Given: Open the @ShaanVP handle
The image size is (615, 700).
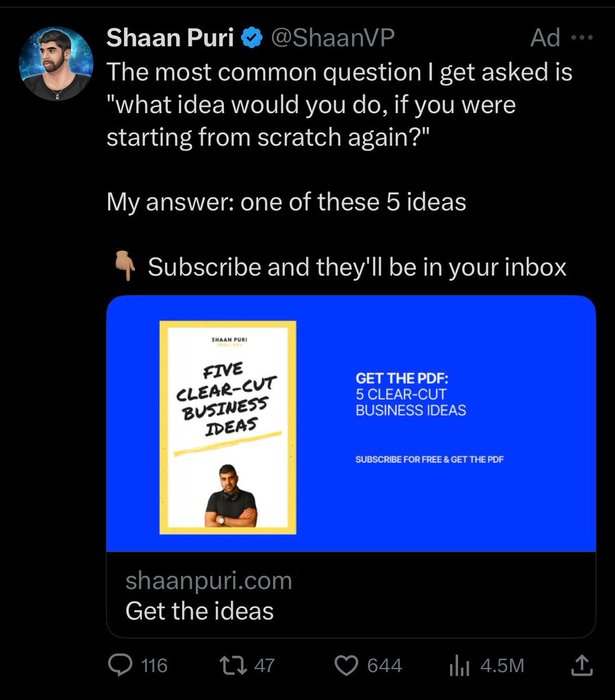Looking at the screenshot, I should pyautogui.click(x=333, y=38).
